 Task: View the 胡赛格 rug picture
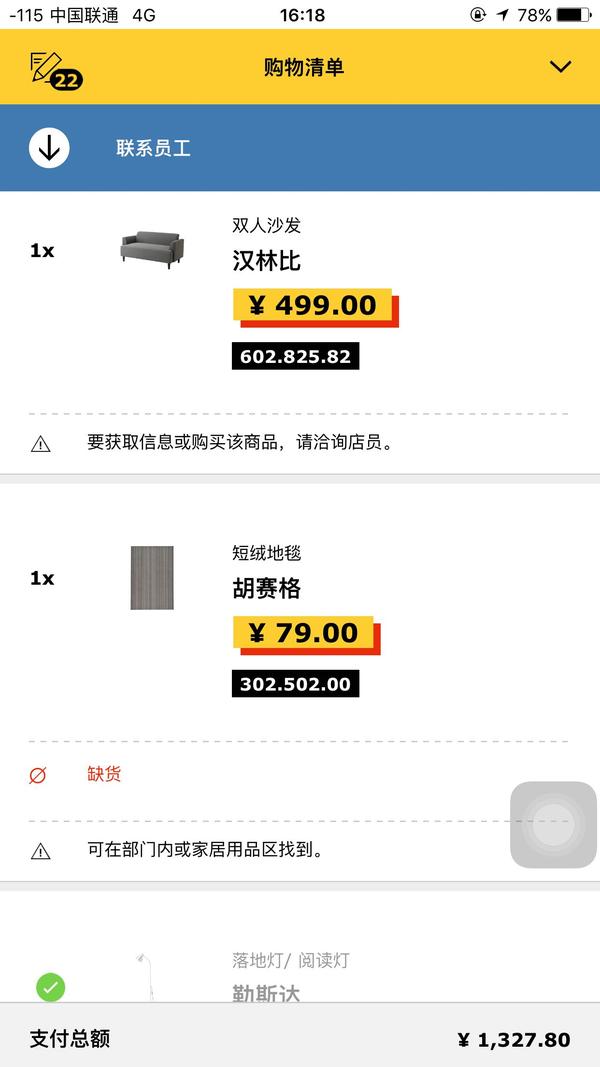pyautogui.click(x=152, y=578)
